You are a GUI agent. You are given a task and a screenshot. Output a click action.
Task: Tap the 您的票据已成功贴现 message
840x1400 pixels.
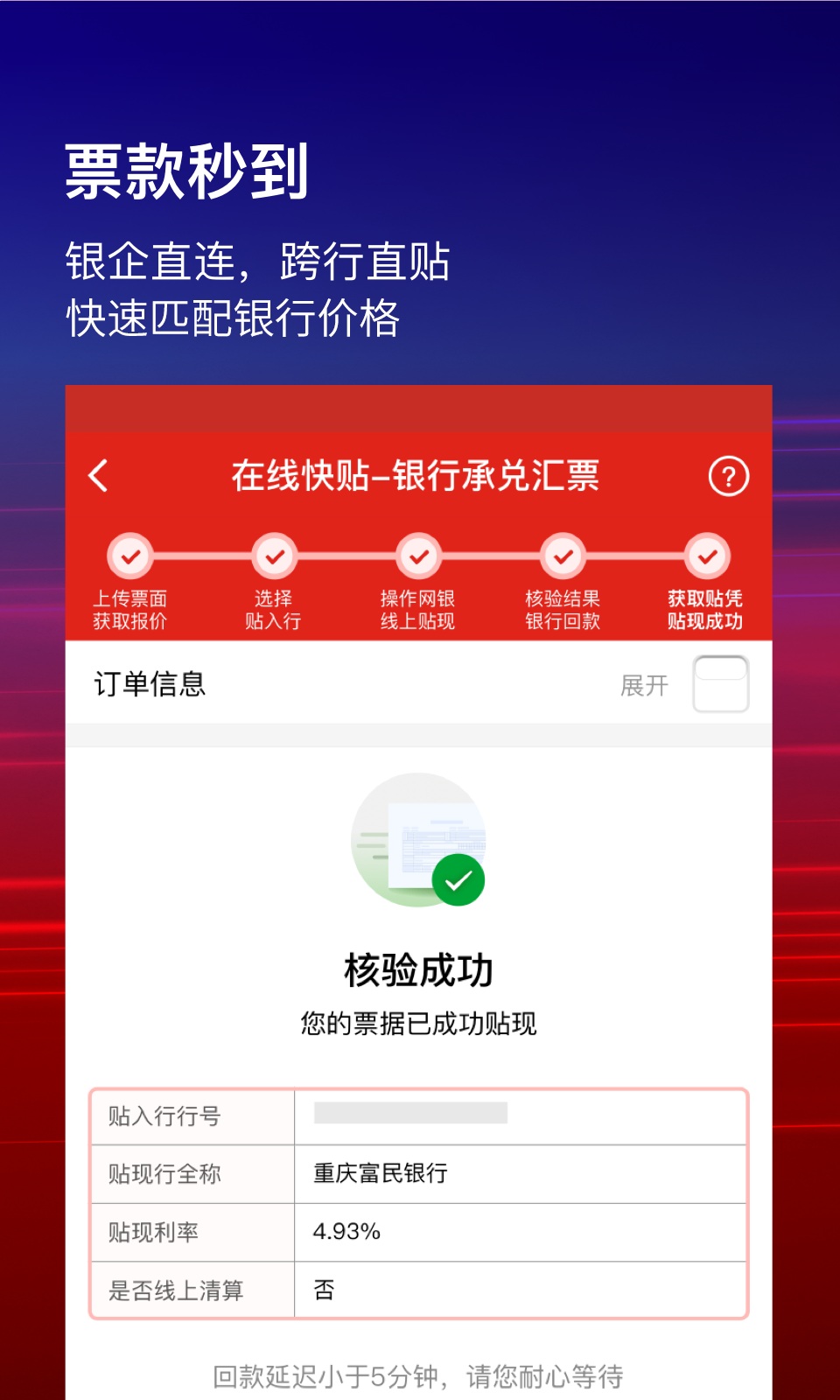point(419,1022)
